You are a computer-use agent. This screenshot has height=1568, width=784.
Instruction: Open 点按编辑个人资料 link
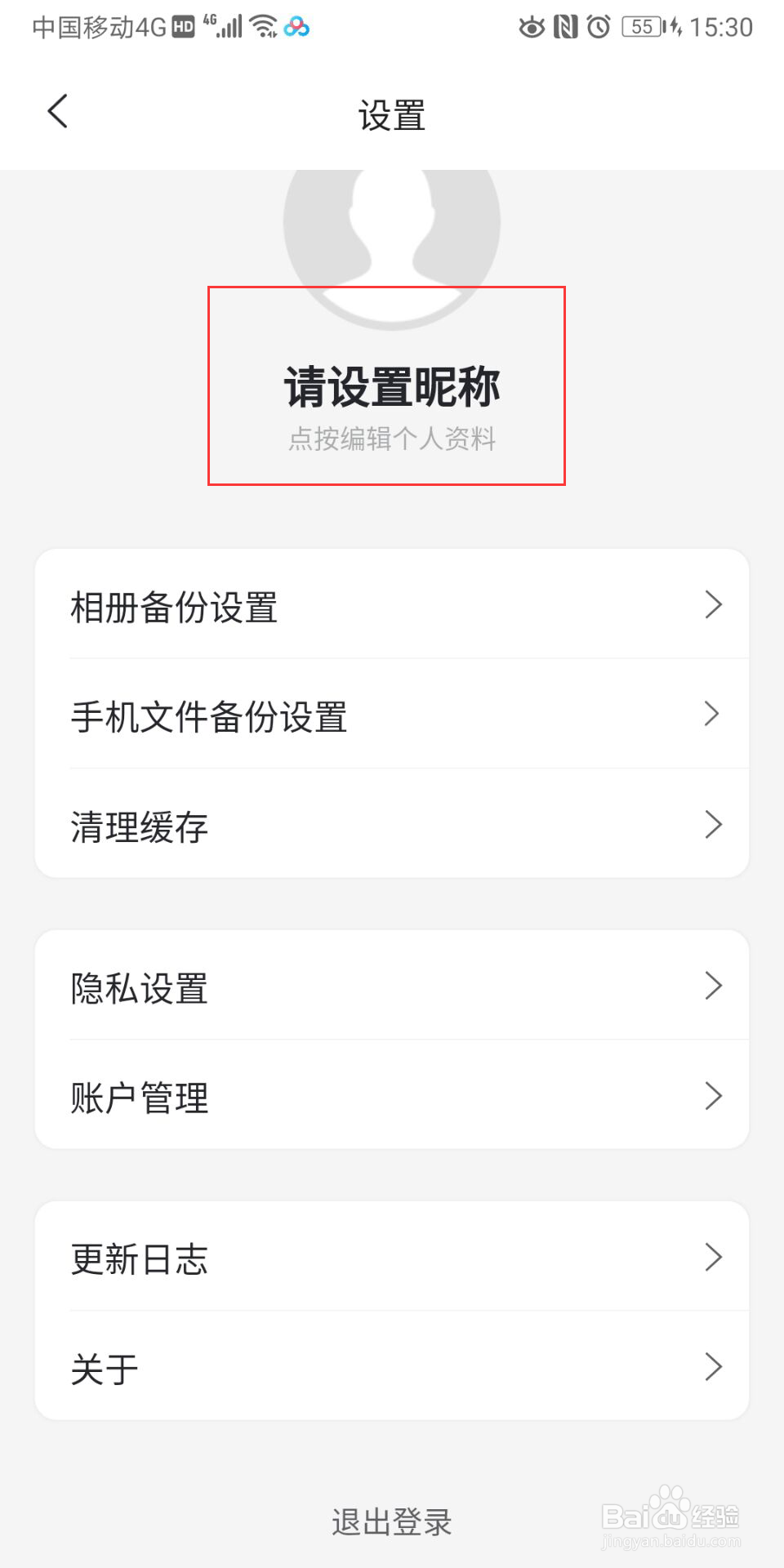pyautogui.click(x=390, y=439)
